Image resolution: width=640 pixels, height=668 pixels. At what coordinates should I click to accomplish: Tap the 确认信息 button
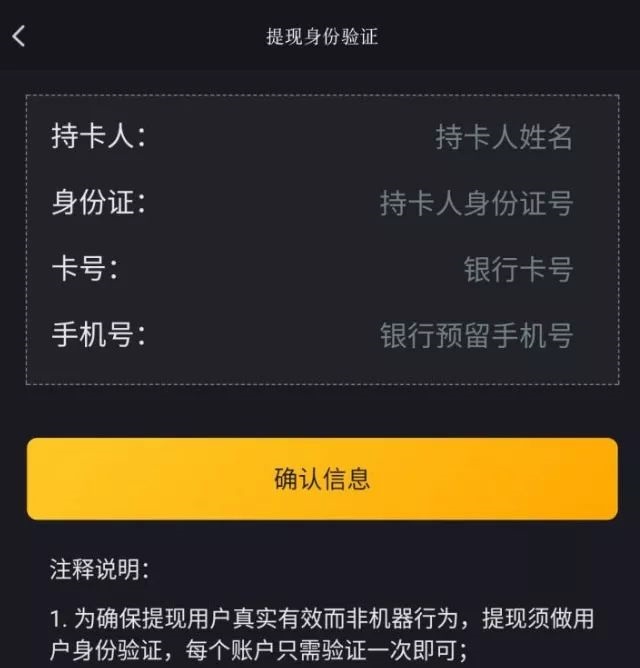click(x=322, y=479)
